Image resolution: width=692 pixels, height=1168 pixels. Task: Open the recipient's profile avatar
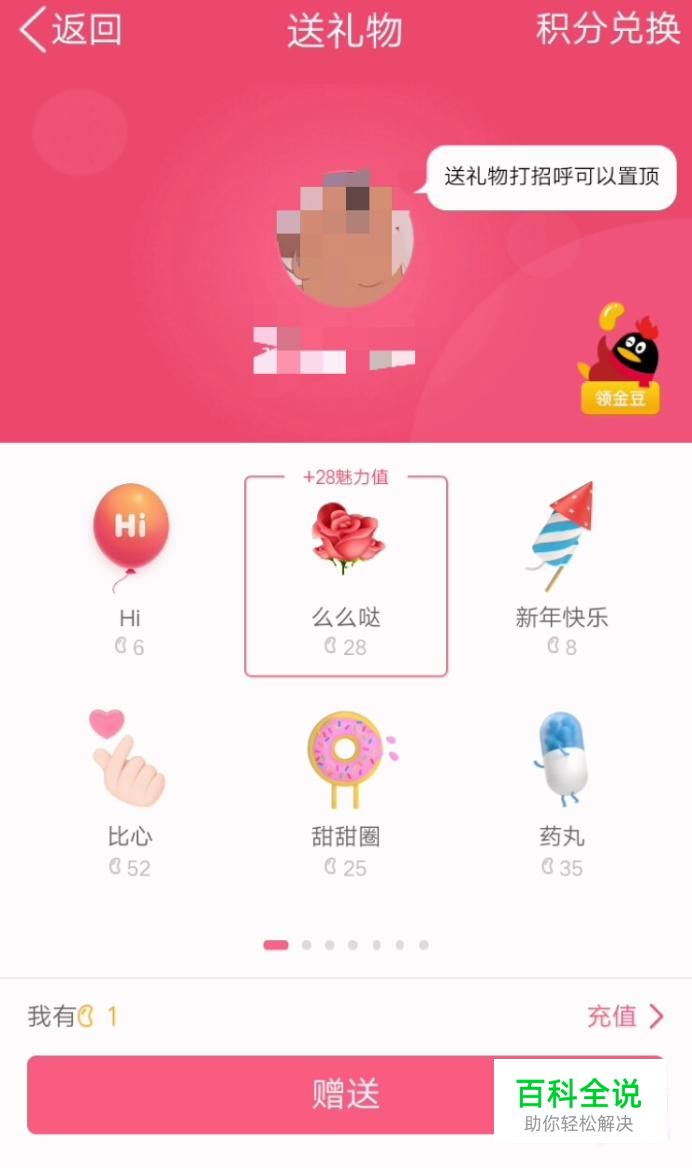[x=346, y=239]
